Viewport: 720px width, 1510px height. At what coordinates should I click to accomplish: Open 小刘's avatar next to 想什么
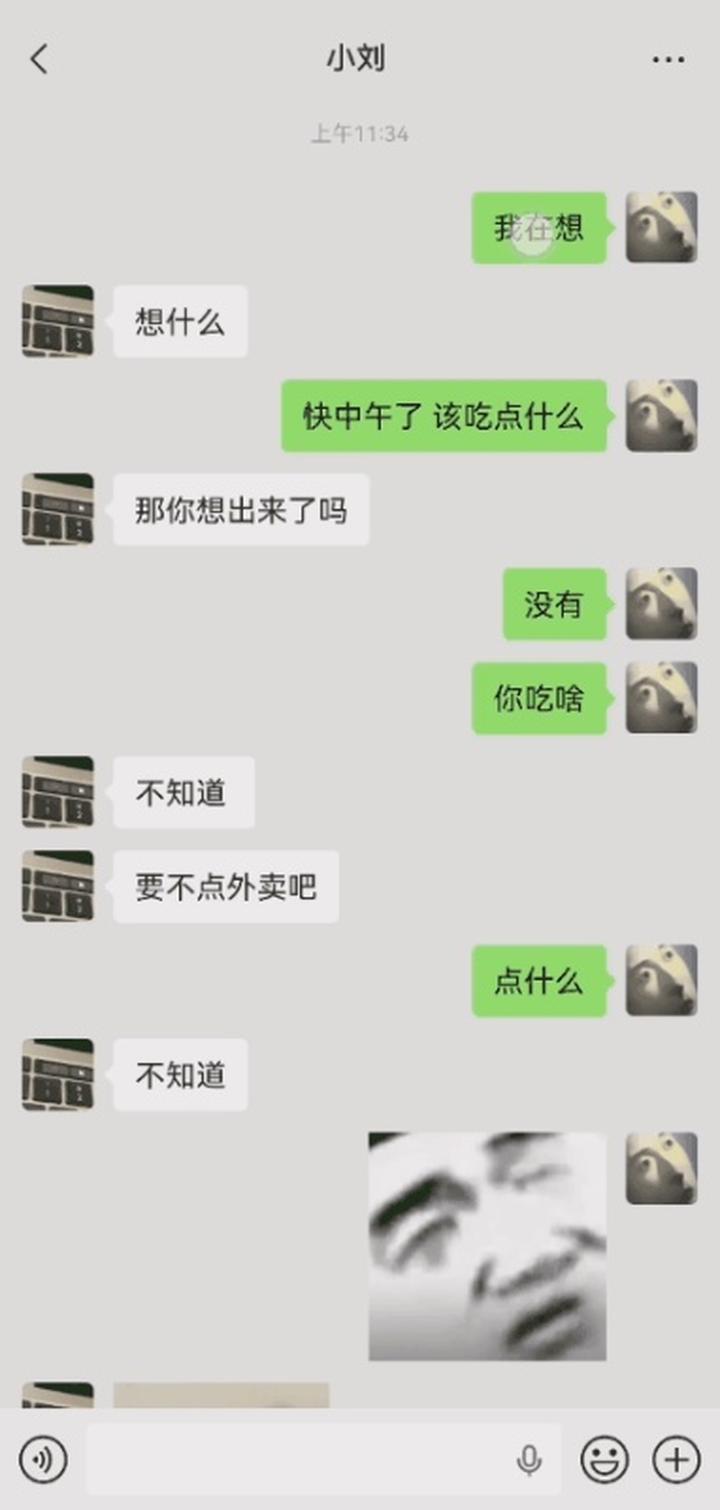pos(58,321)
